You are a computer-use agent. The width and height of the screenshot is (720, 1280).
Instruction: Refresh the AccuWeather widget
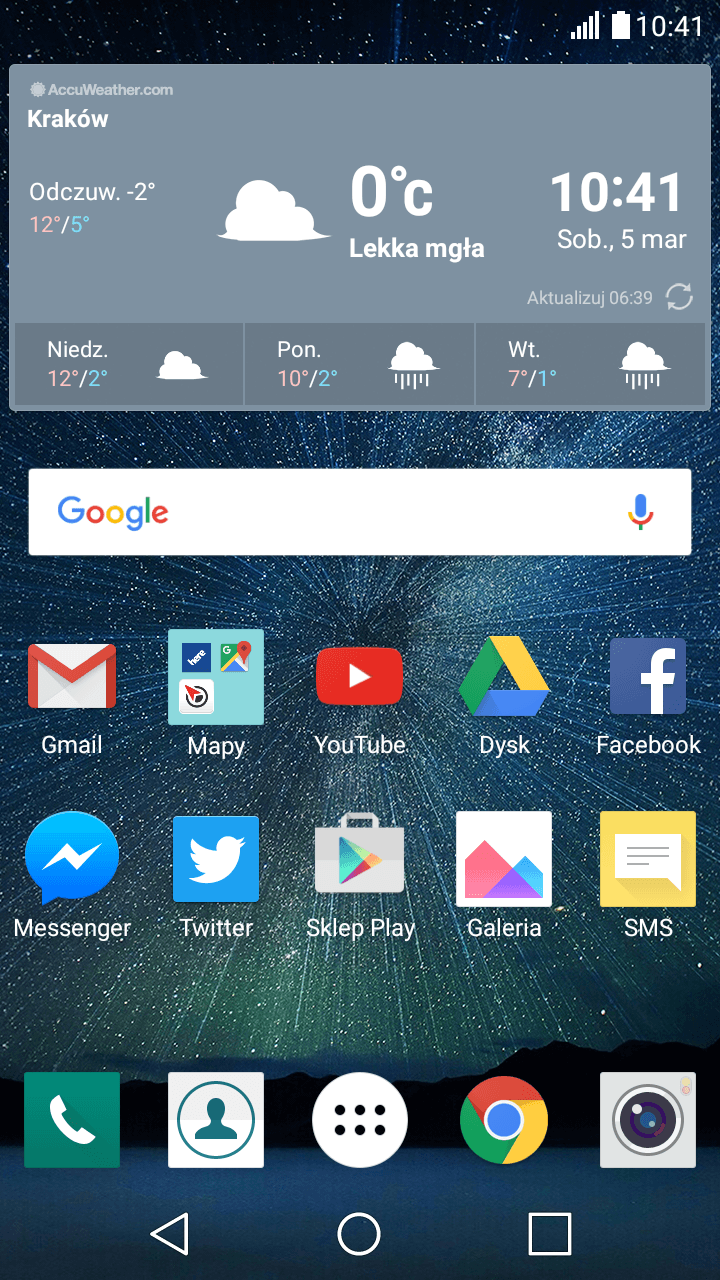coord(679,297)
